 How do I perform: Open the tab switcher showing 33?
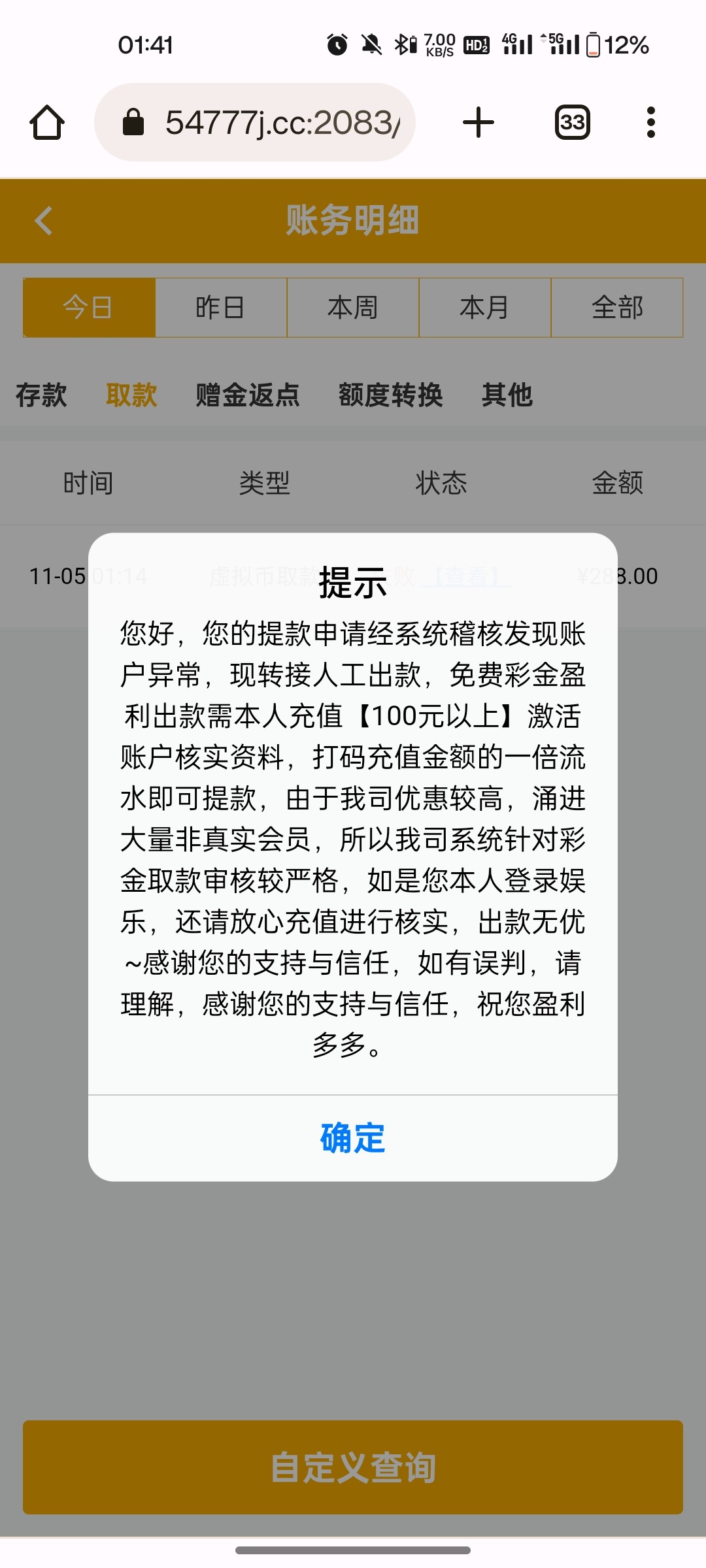[572, 122]
